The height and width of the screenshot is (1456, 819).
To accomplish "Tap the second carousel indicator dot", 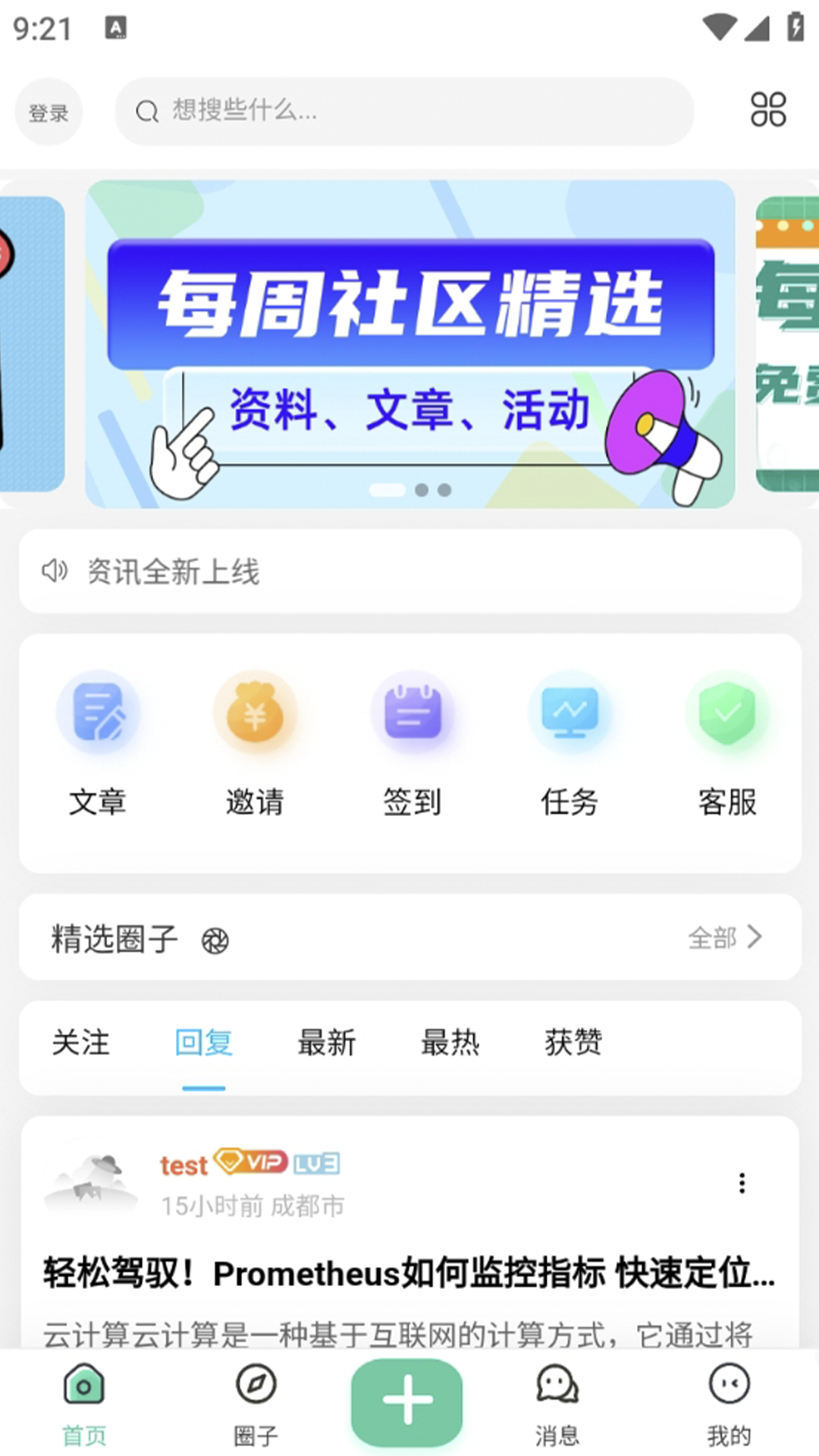I will tap(422, 490).
